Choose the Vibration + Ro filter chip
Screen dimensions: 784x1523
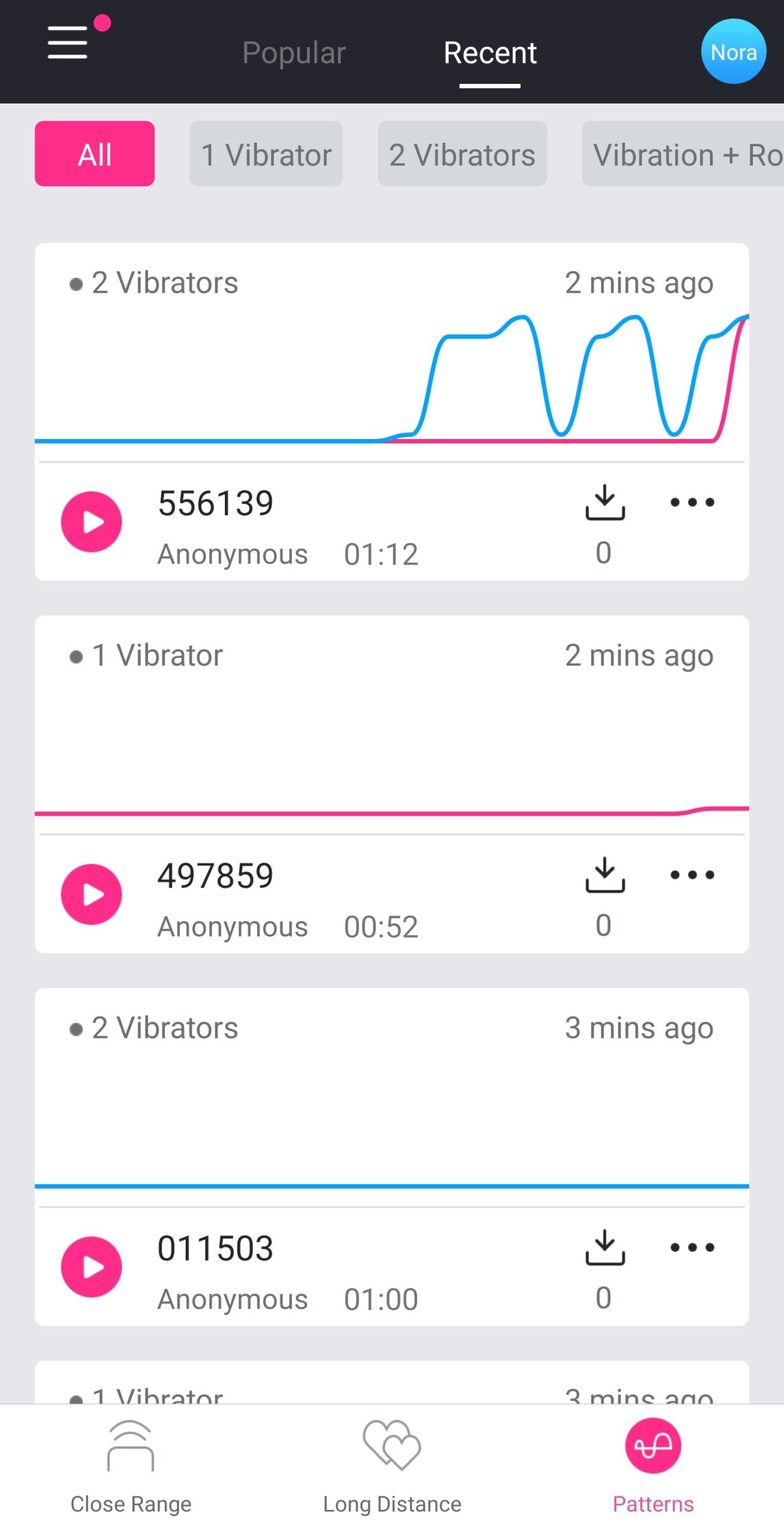683,154
